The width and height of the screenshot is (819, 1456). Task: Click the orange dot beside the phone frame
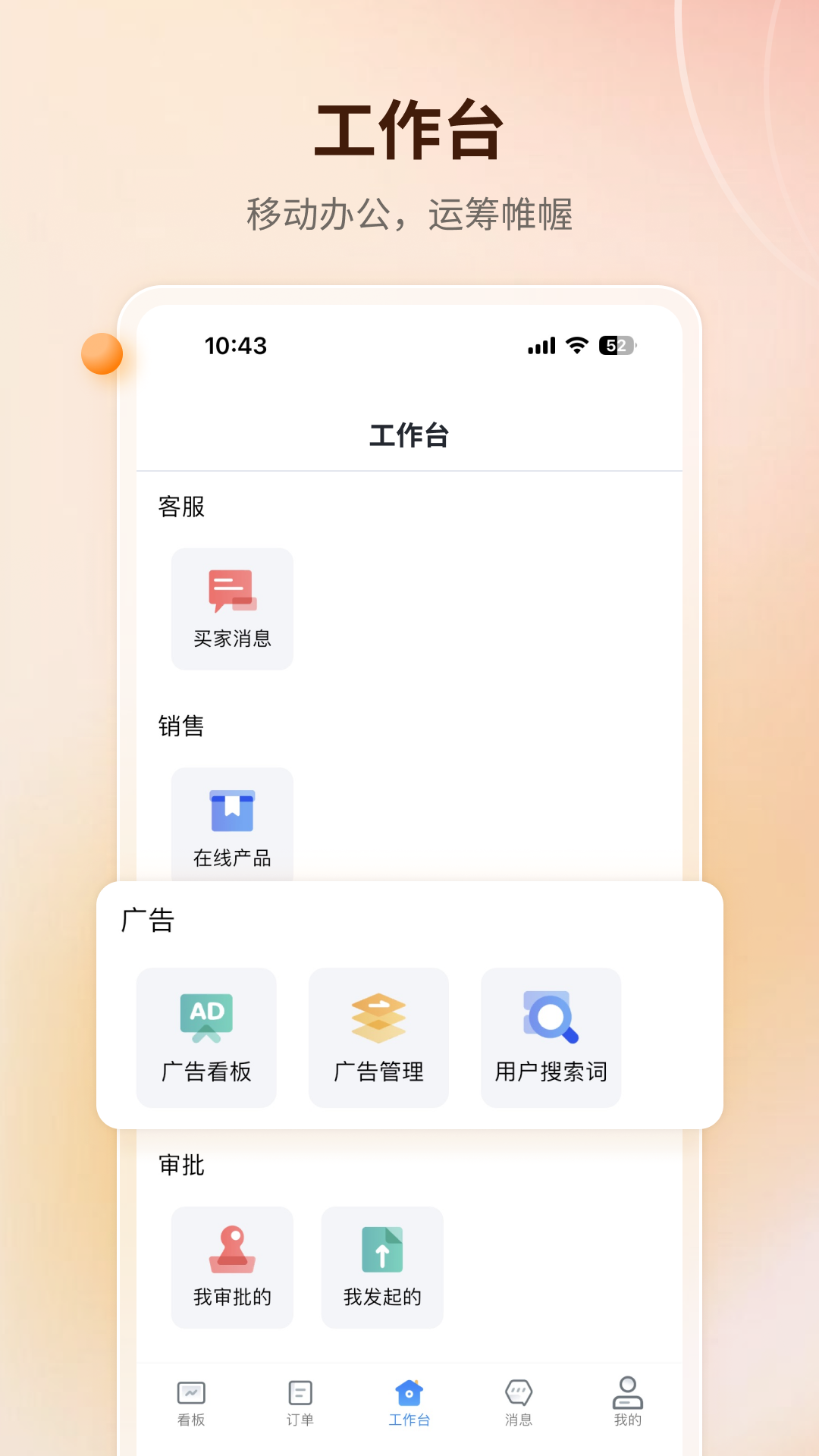103,355
